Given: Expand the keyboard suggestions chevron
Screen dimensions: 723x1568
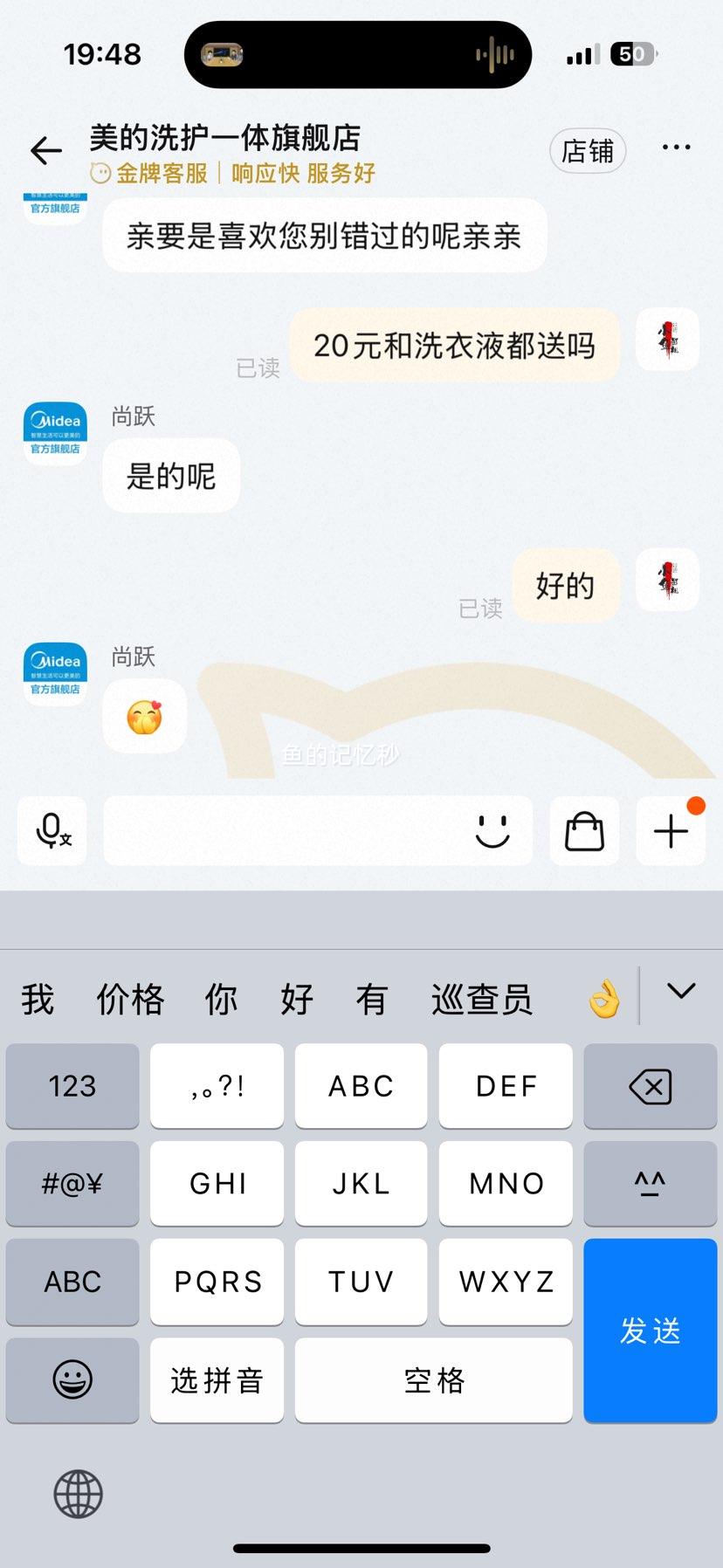Looking at the screenshot, I should pyautogui.click(x=680, y=991).
